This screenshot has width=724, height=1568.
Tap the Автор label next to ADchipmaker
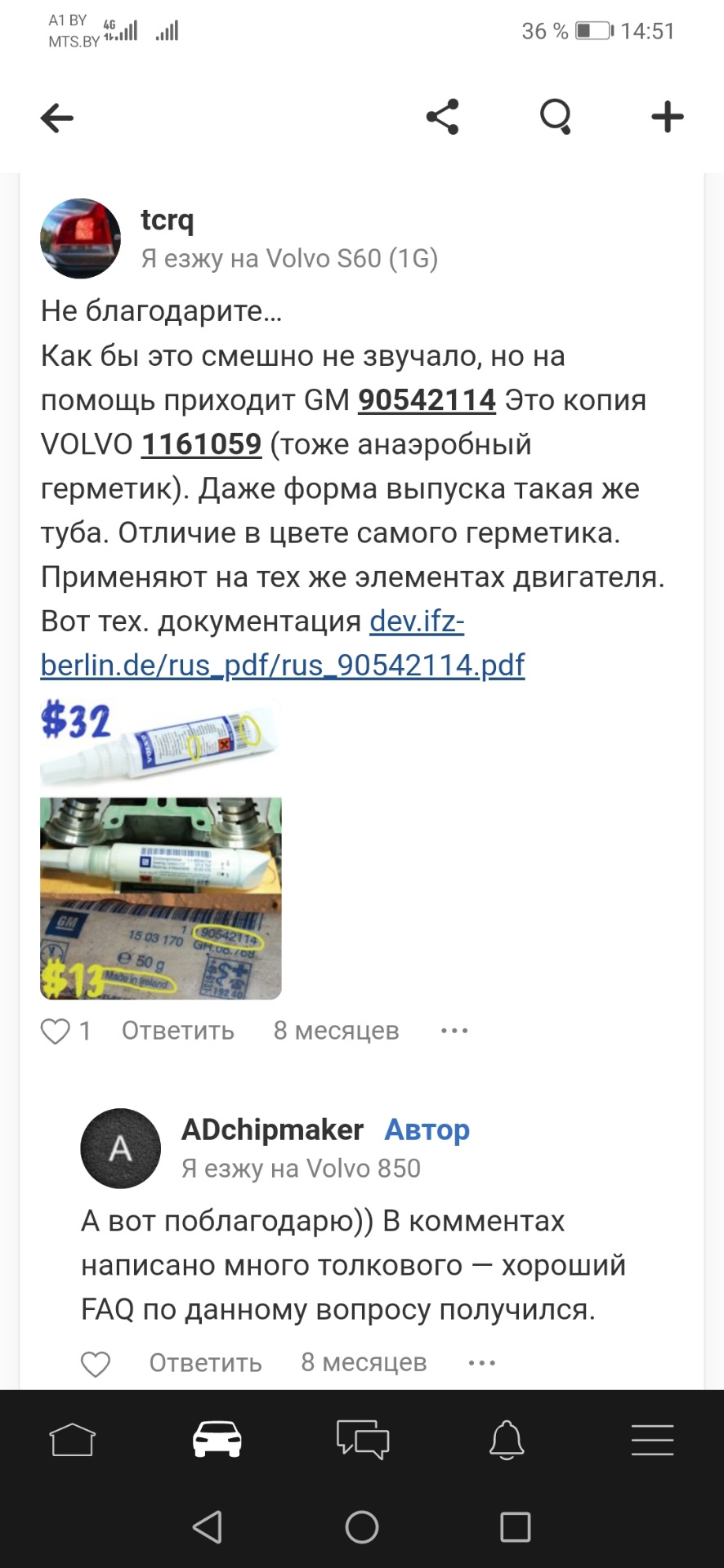tap(427, 1129)
